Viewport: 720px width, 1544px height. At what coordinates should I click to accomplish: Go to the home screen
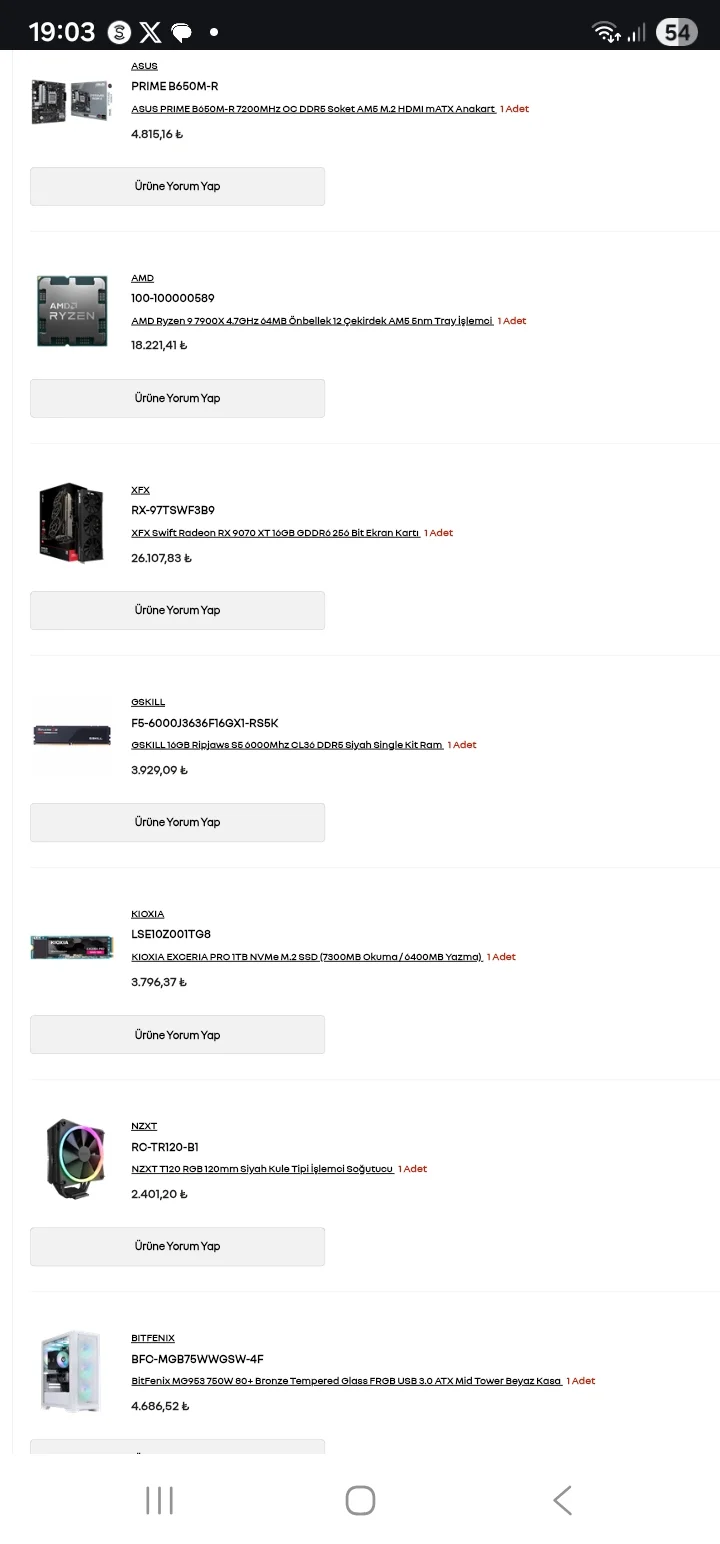point(360,1500)
